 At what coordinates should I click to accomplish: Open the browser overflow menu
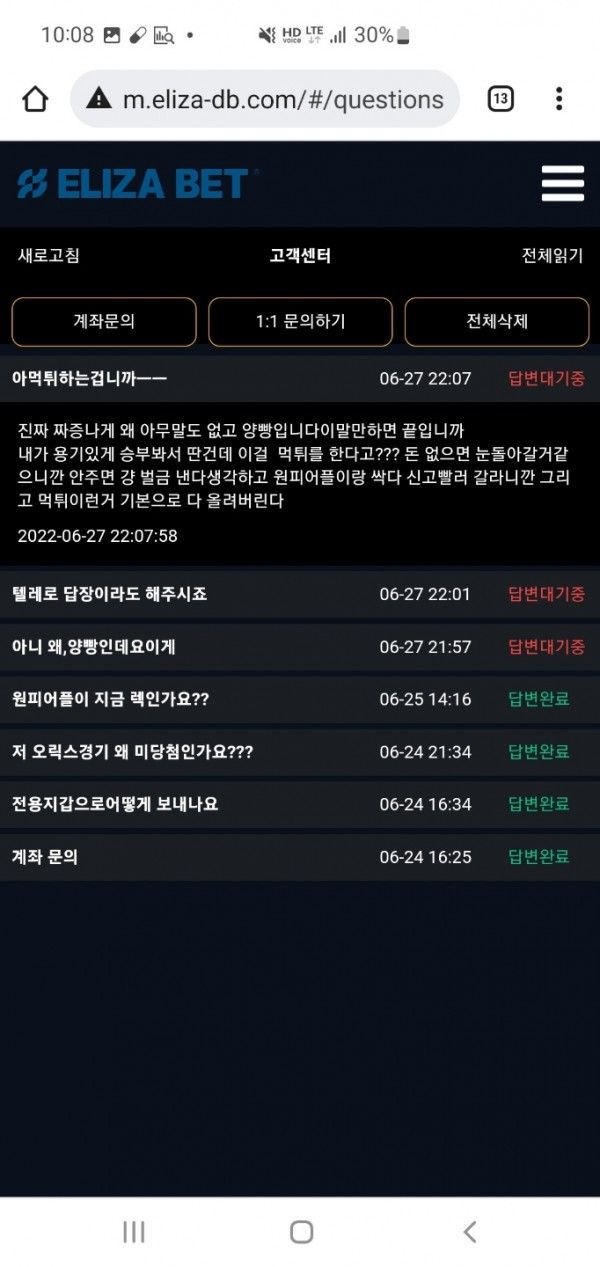coord(559,99)
